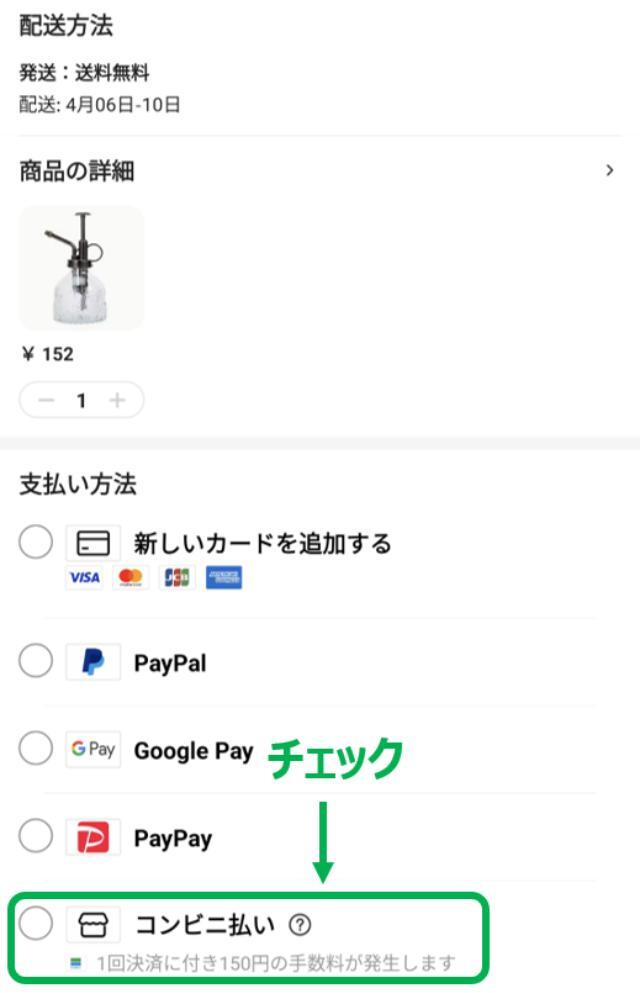Open the help icon beside コンビニ払い
Viewport: 640px width, 993px height.
click(x=298, y=925)
